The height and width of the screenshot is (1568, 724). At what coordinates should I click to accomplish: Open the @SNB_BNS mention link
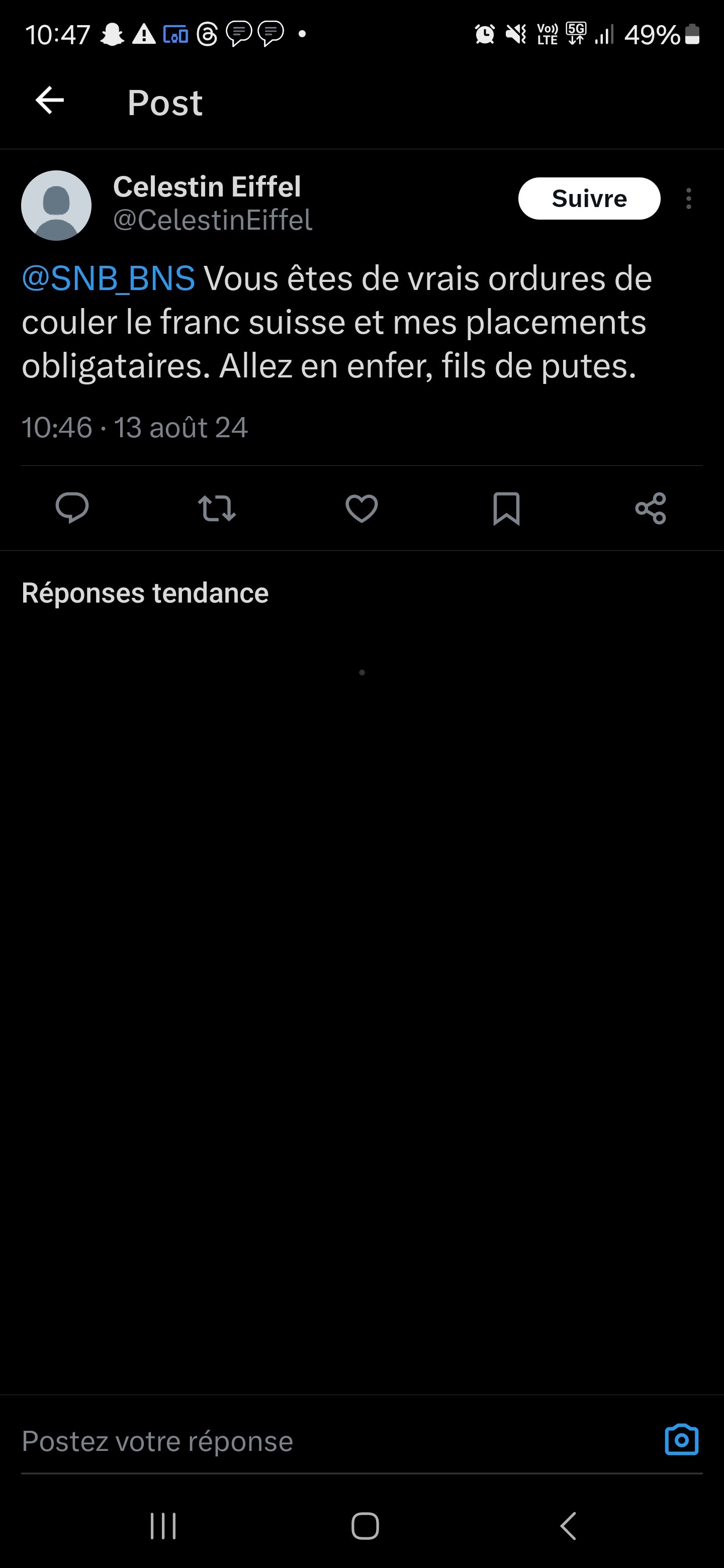coord(109,279)
